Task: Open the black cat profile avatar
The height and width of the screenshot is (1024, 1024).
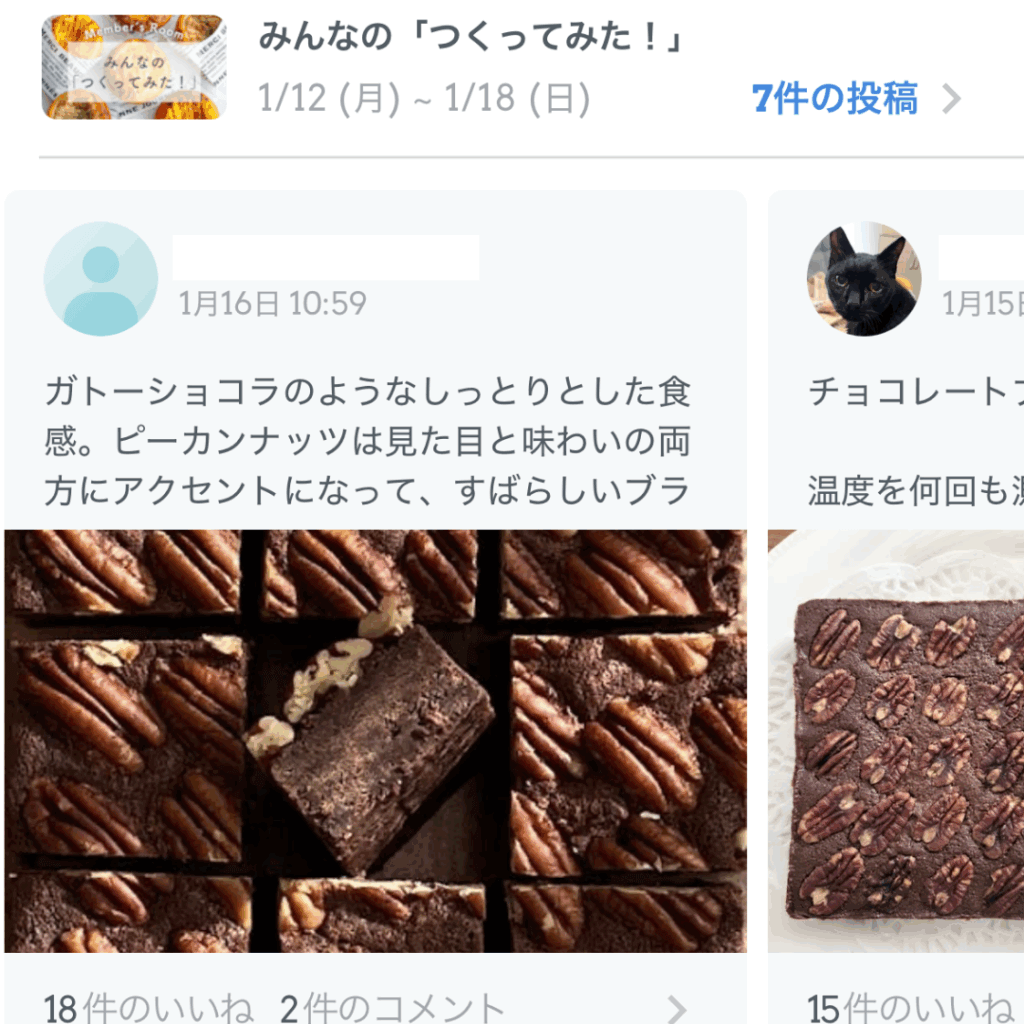Action: [x=863, y=279]
